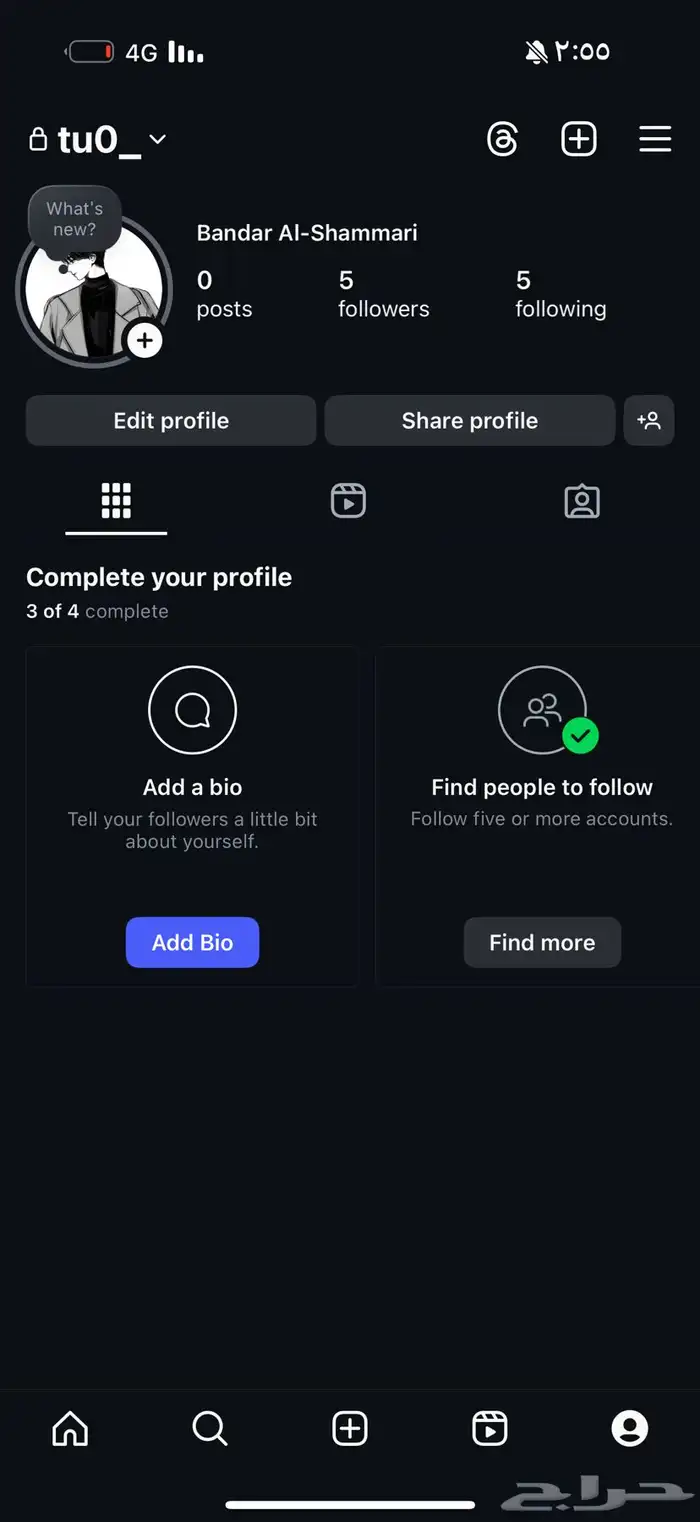Tap the Share profile button
The width and height of the screenshot is (700, 1522).
pos(469,421)
